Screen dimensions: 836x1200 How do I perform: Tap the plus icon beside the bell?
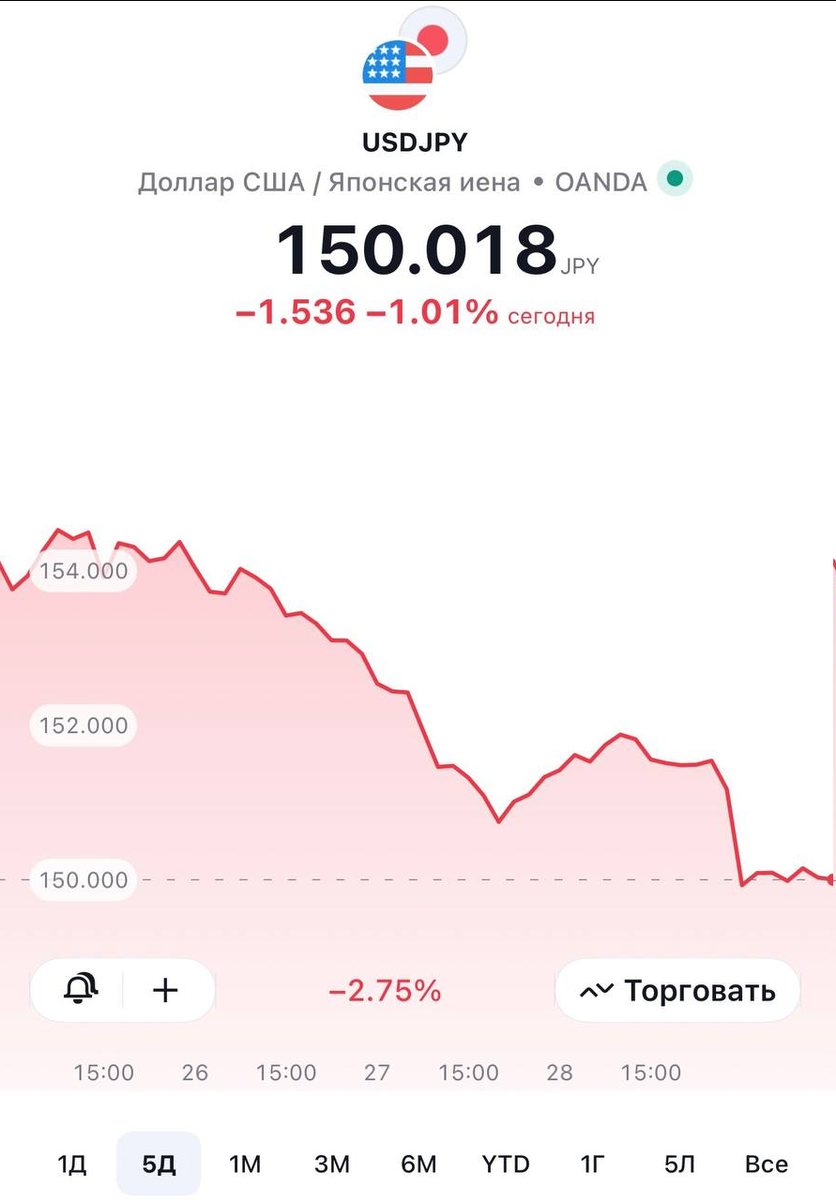[x=165, y=990]
